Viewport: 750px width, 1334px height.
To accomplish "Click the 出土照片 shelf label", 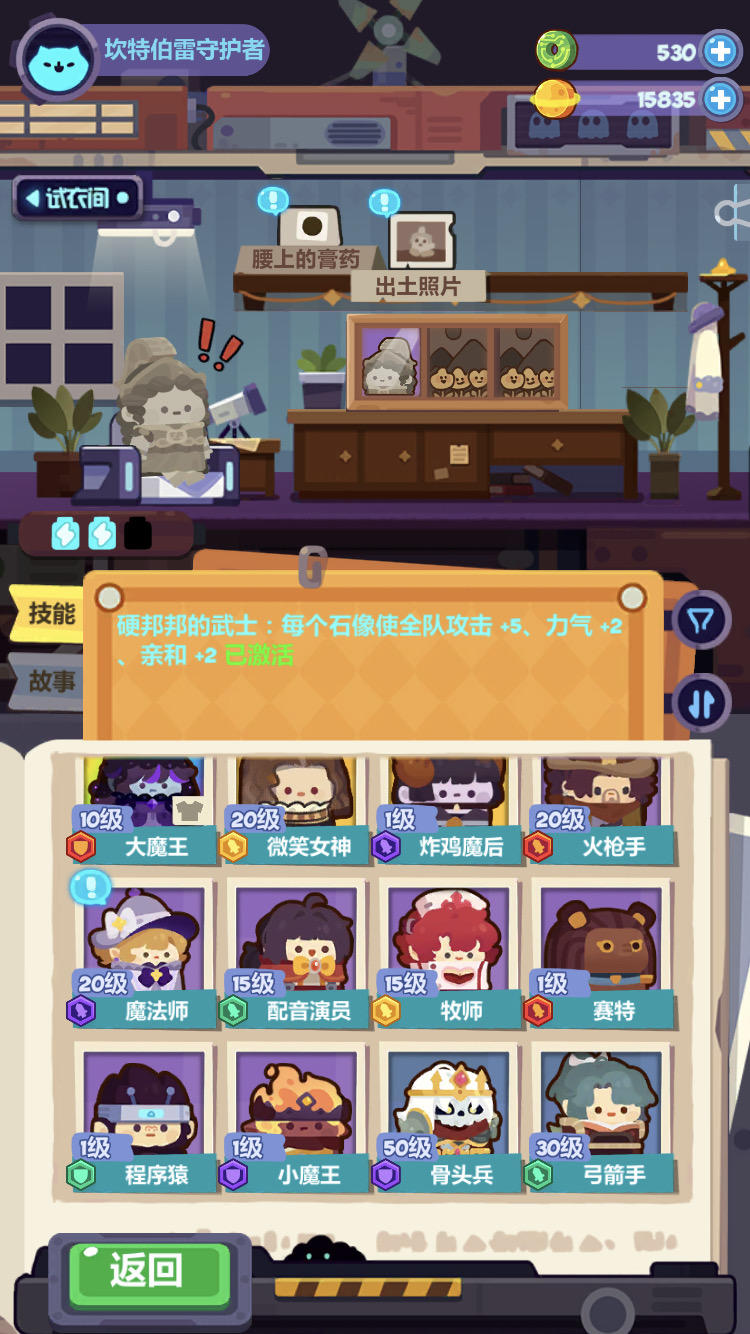I will click(x=418, y=287).
